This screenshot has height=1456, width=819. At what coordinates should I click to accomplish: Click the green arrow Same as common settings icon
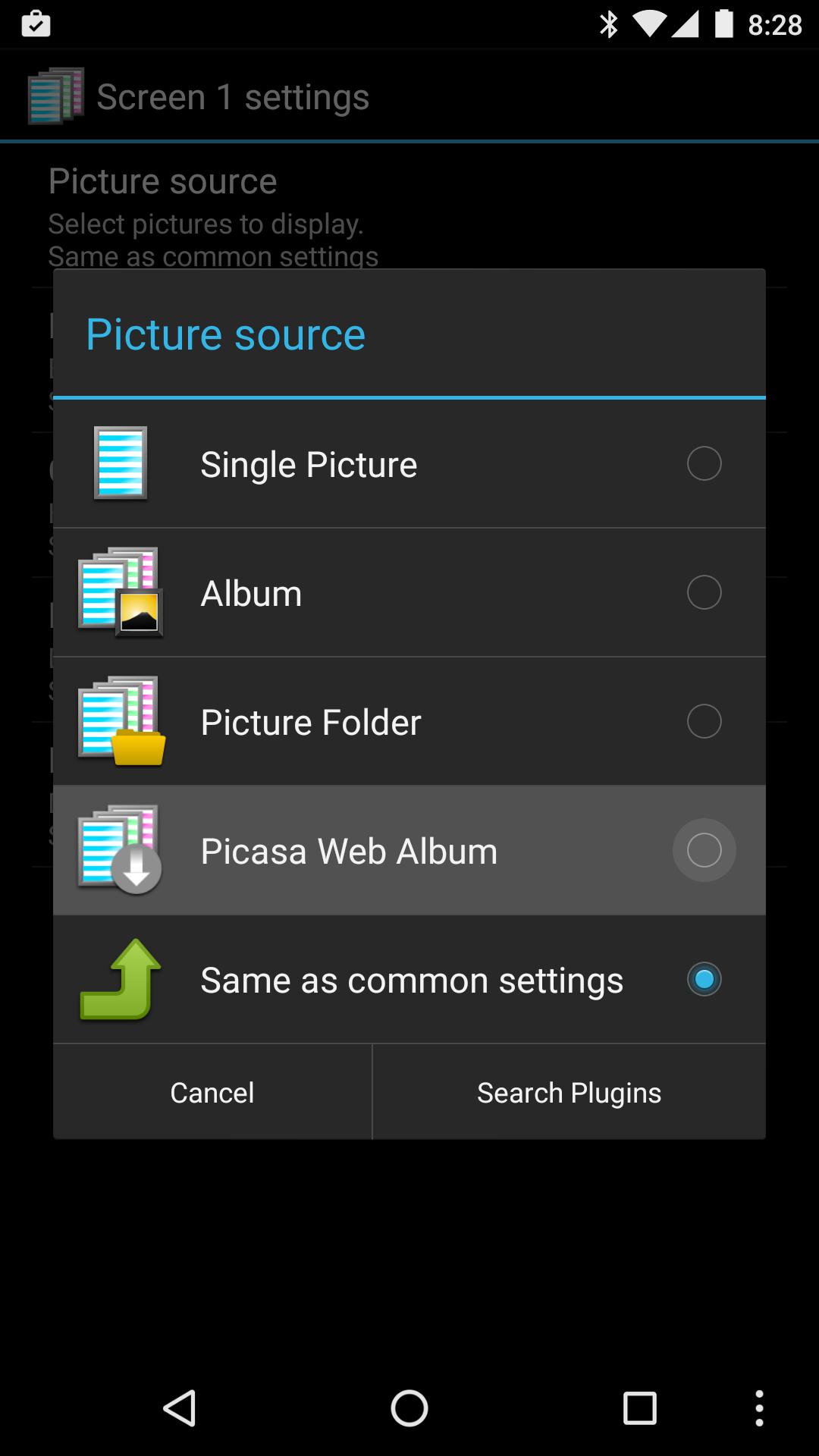pyautogui.click(x=120, y=980)
